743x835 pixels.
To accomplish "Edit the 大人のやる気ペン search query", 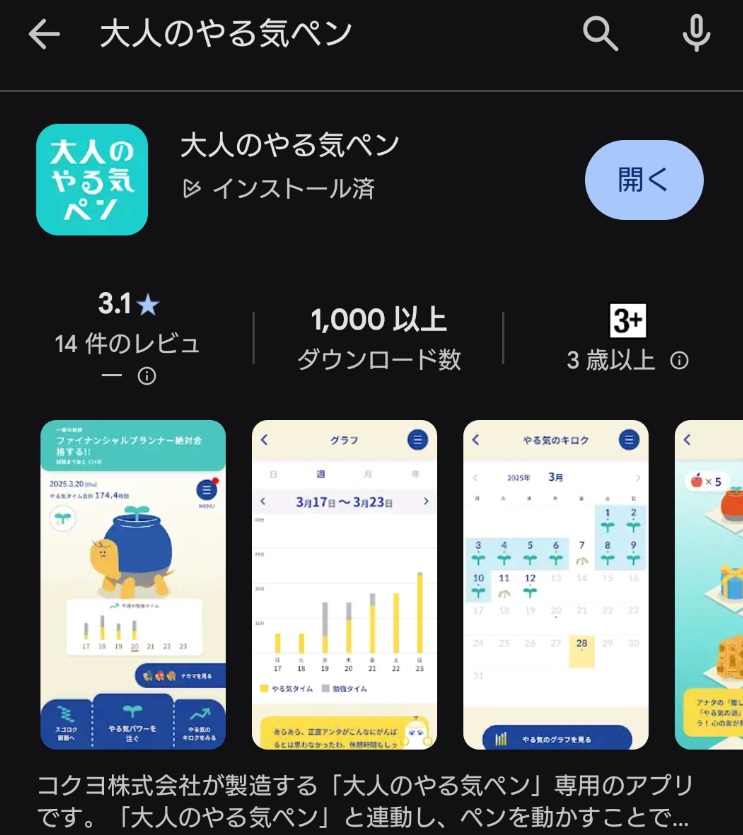I will [226, 35].
